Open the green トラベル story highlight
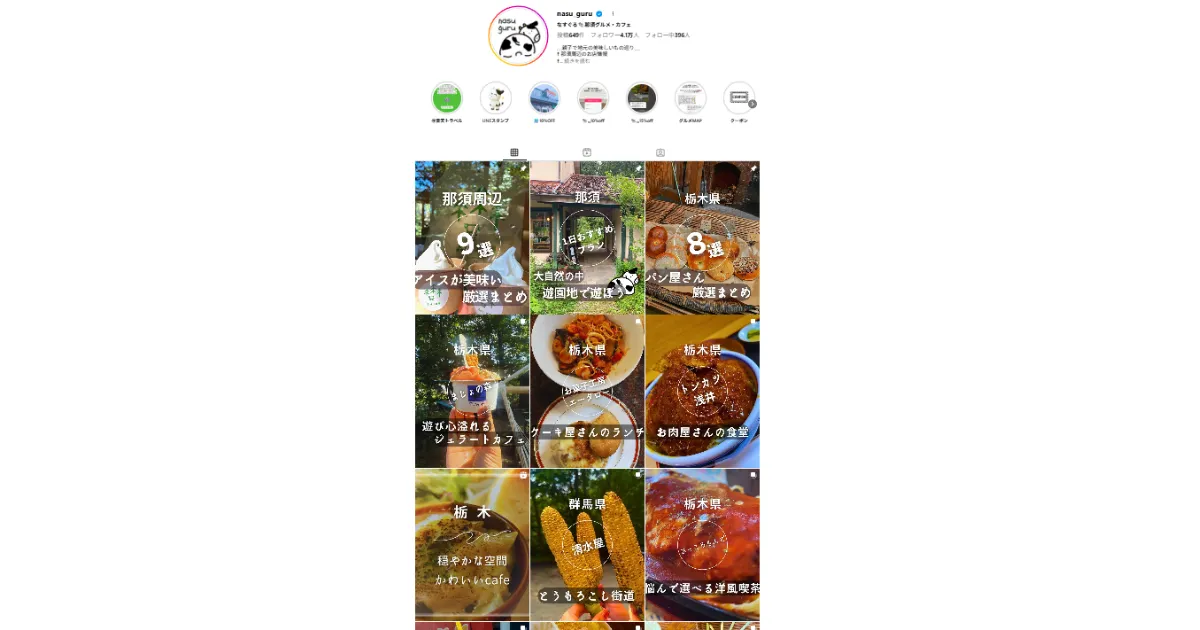The image size is (1200, 630). coord(446,98)
